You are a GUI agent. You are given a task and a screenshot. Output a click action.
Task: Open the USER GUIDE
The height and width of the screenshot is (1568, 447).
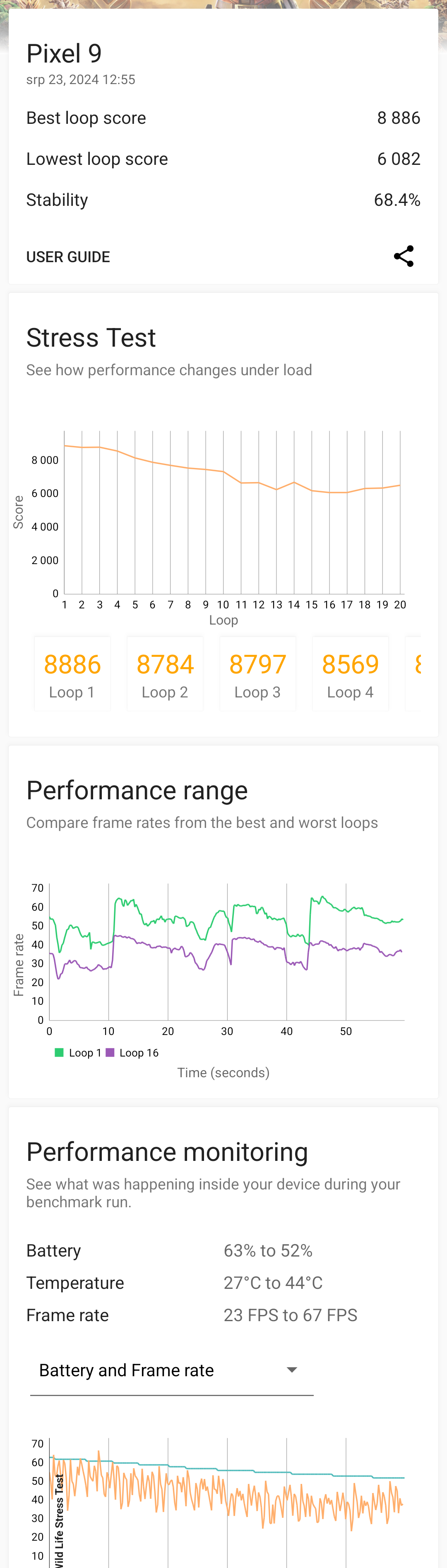pos(68,257)
